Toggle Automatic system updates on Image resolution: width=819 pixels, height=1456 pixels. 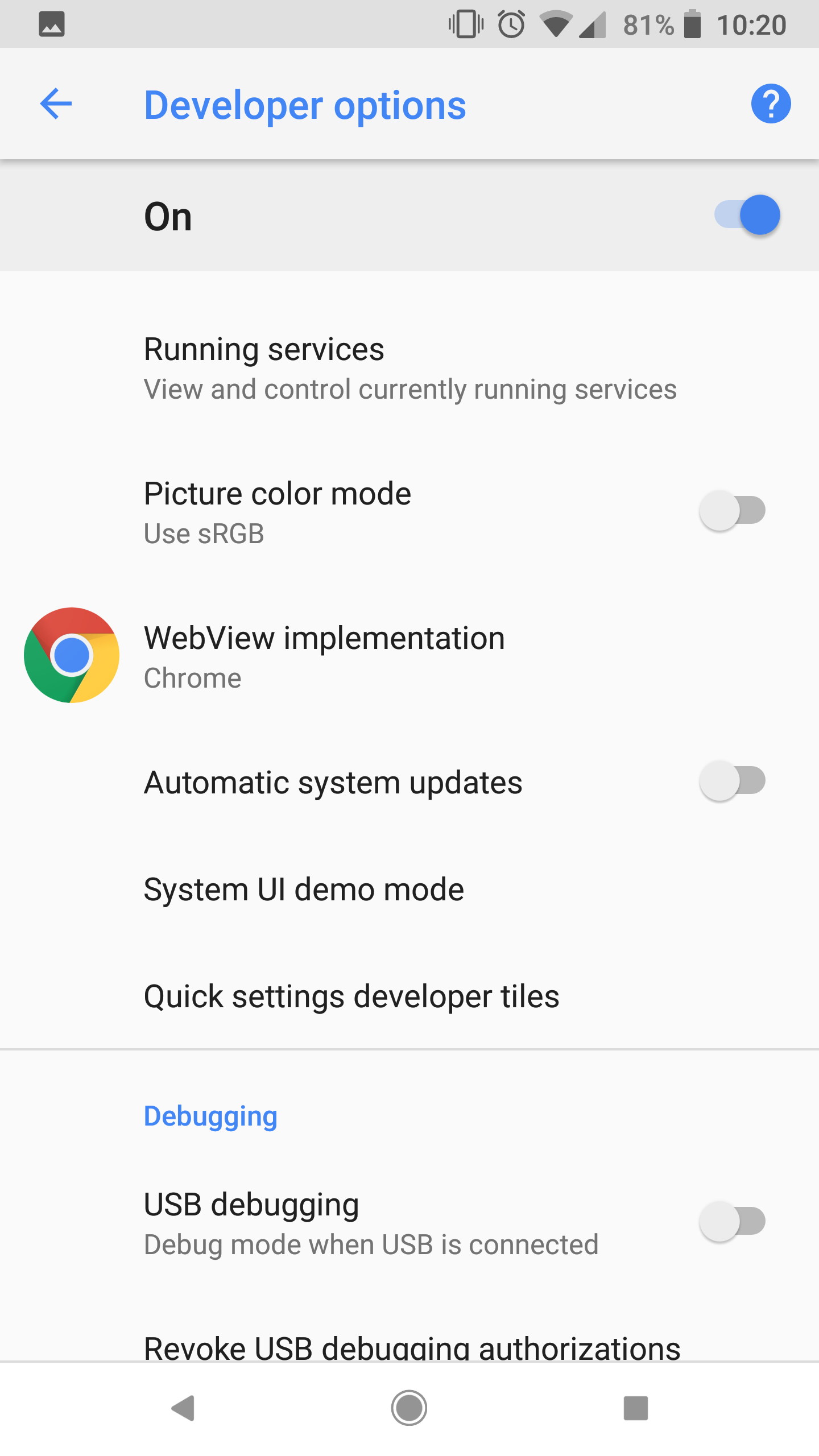[733, 780]
